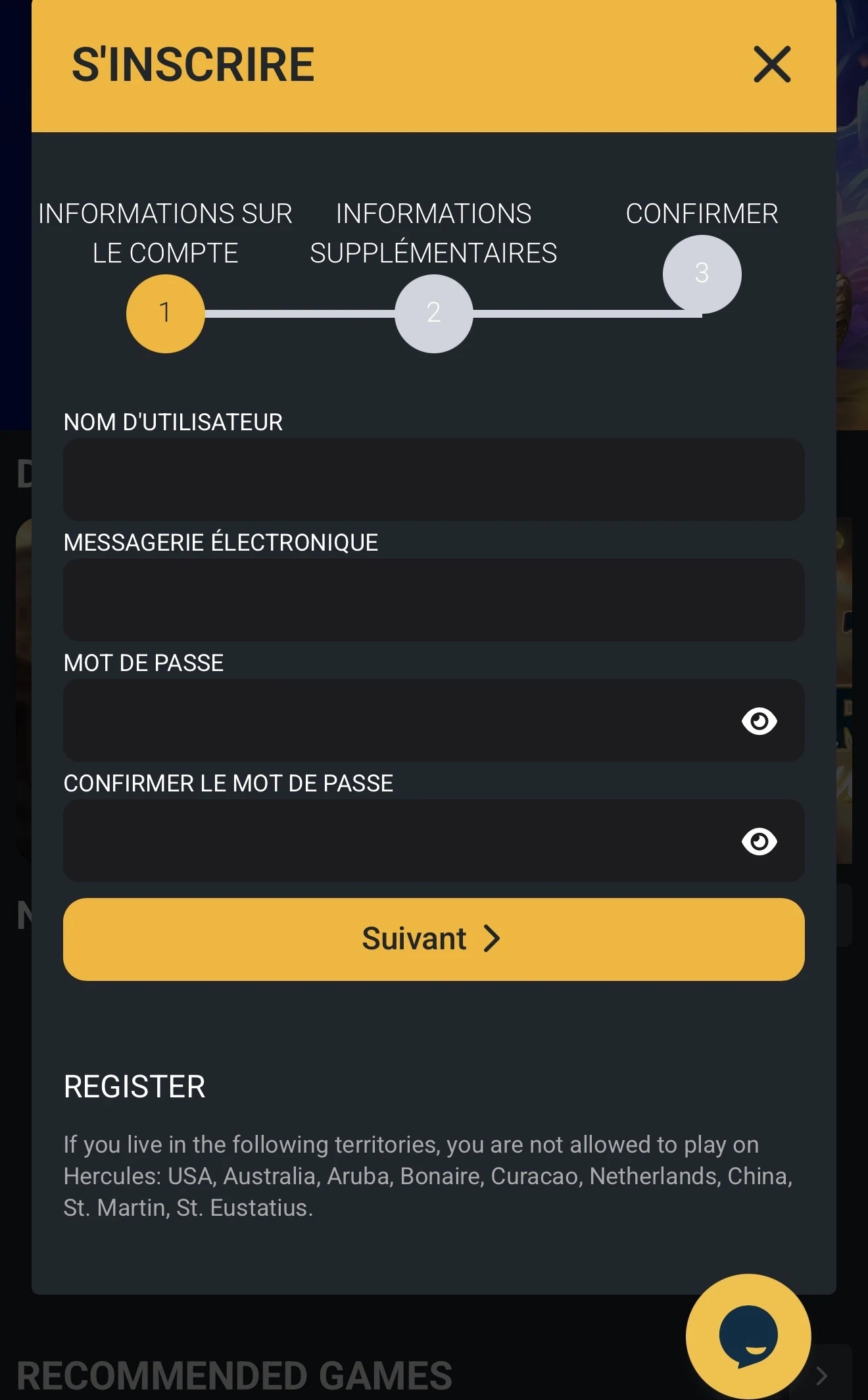Jump to step 2 Informations supplémentaires
The height and width of the screenshot is (1400, 868).
[x=434, y=314]
